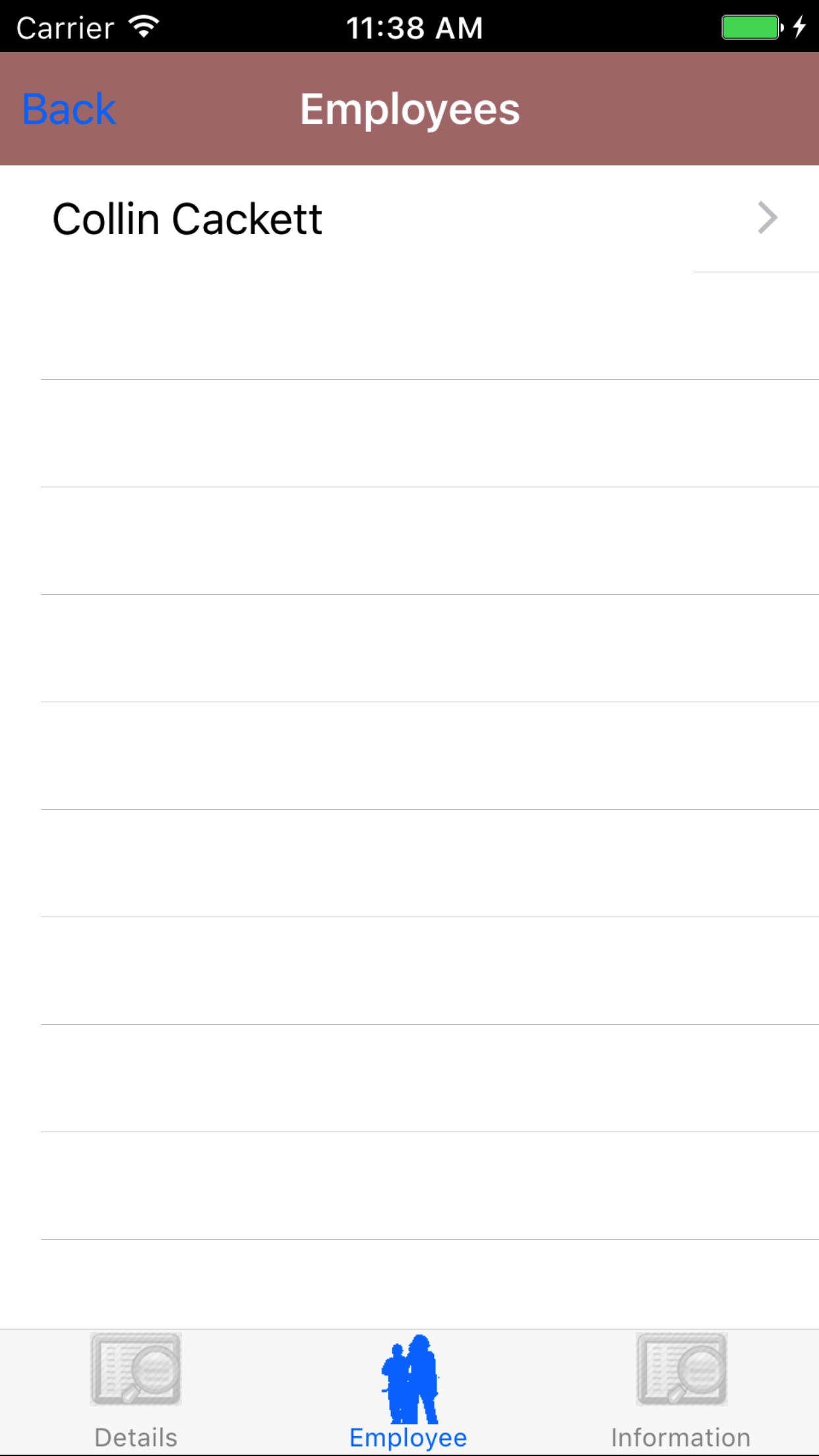819x1456 pixels.
Task: Switch to the Information tab
Action: (x=681, y=1391)
